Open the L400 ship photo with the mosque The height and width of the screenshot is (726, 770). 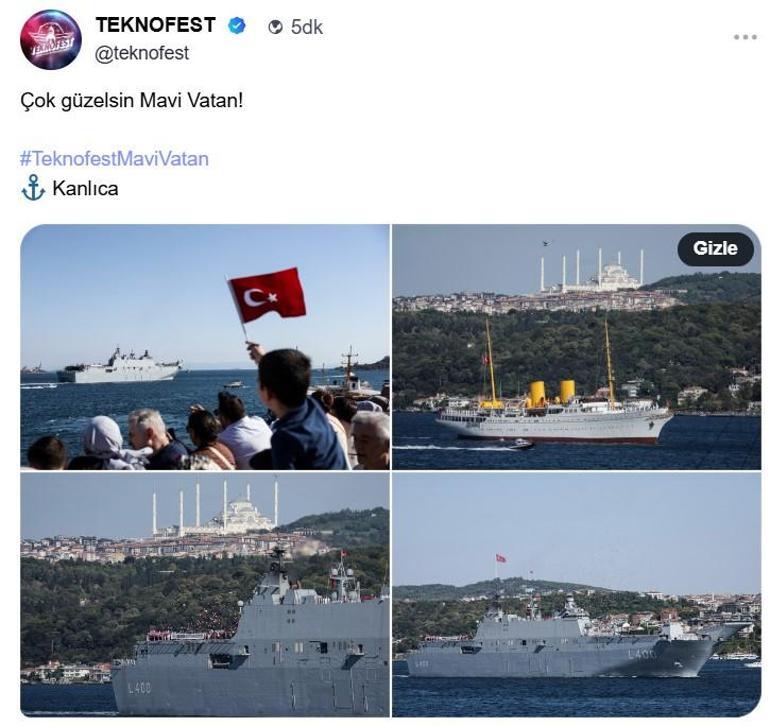205,594
